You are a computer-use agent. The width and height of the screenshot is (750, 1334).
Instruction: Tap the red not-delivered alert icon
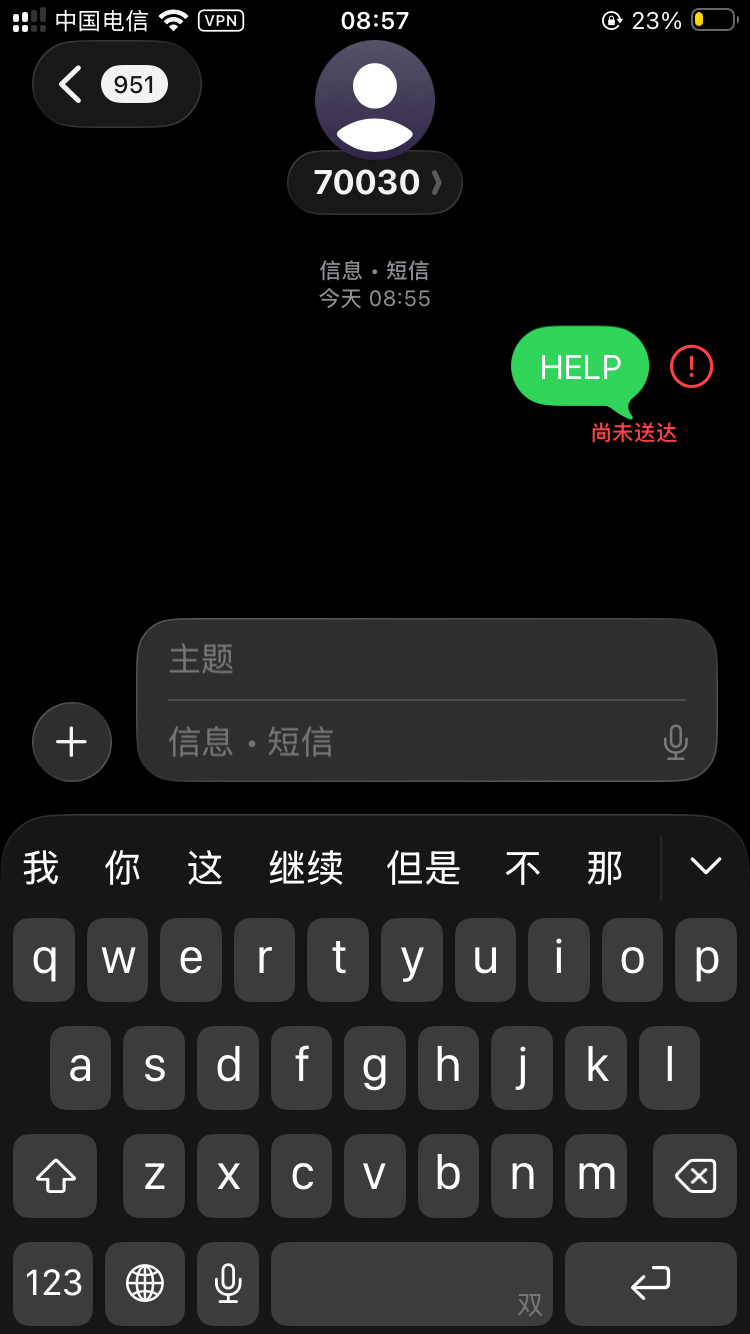(691, 367)
